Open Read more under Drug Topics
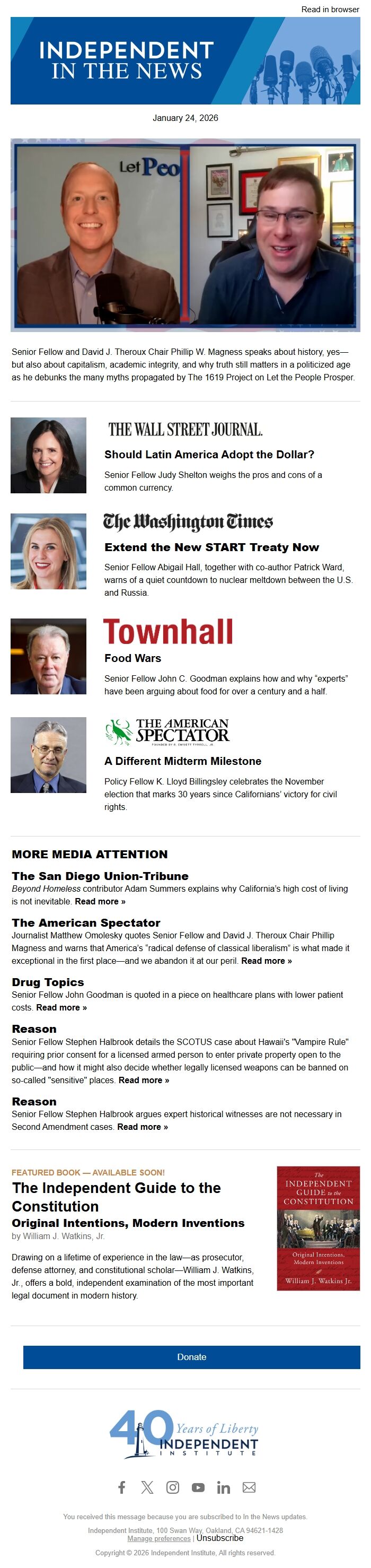The image size is (371, 1568). click(x=61, y=1007)
